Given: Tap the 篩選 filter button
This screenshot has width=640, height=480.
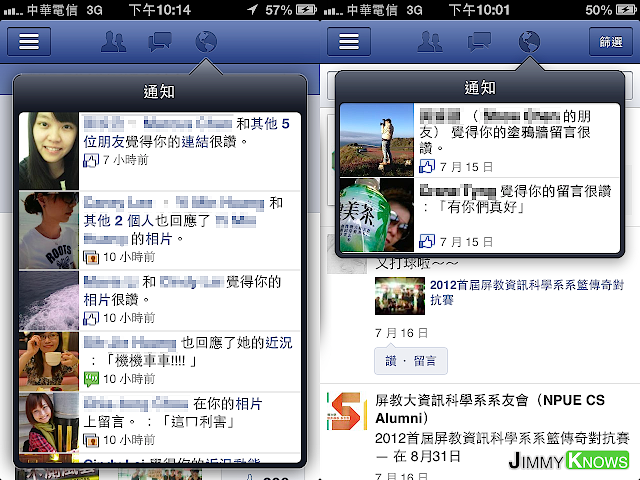Looking at the screenshot, I should coord(611,42).
